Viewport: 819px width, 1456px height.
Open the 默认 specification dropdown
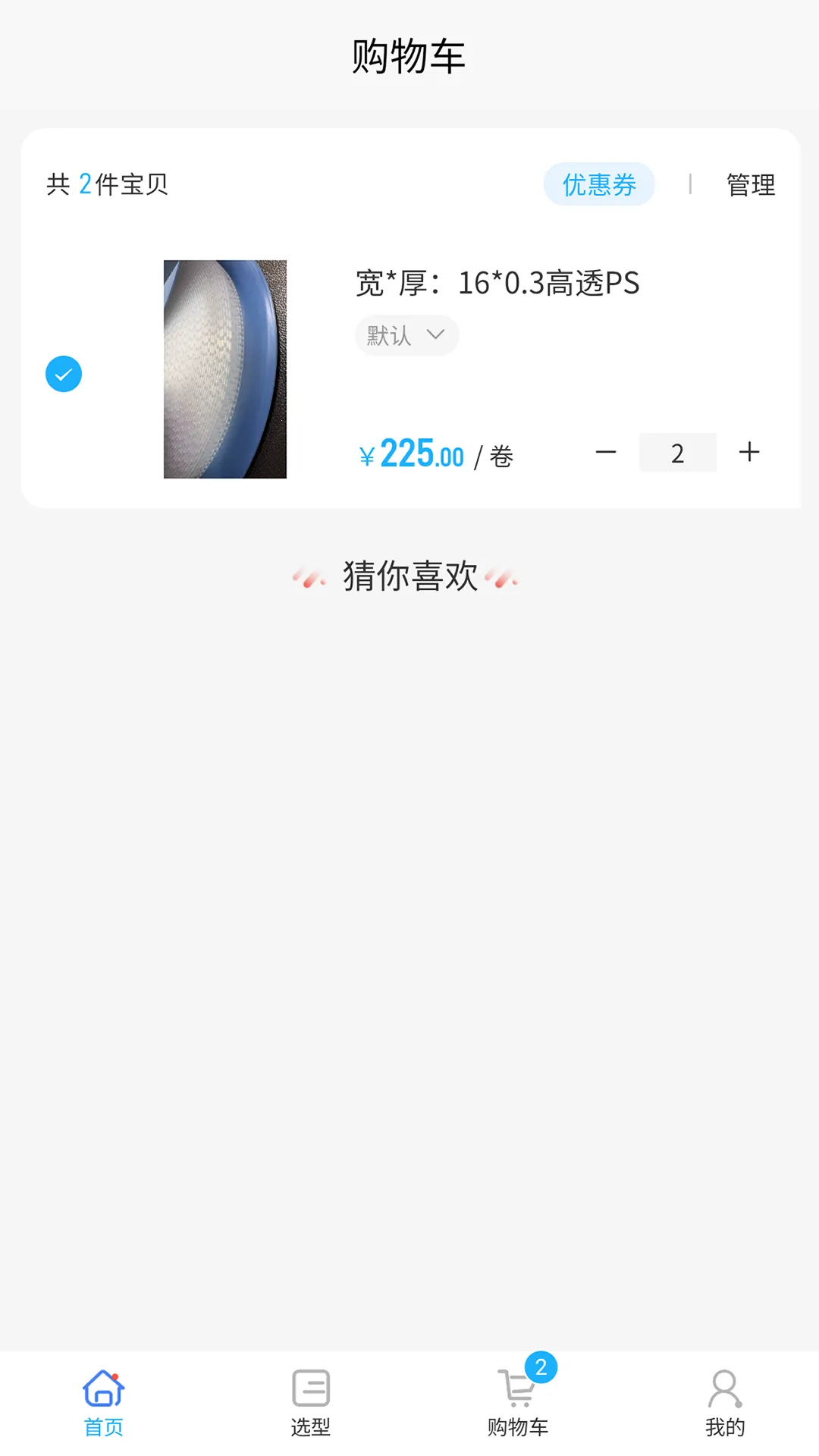[406, 334]
